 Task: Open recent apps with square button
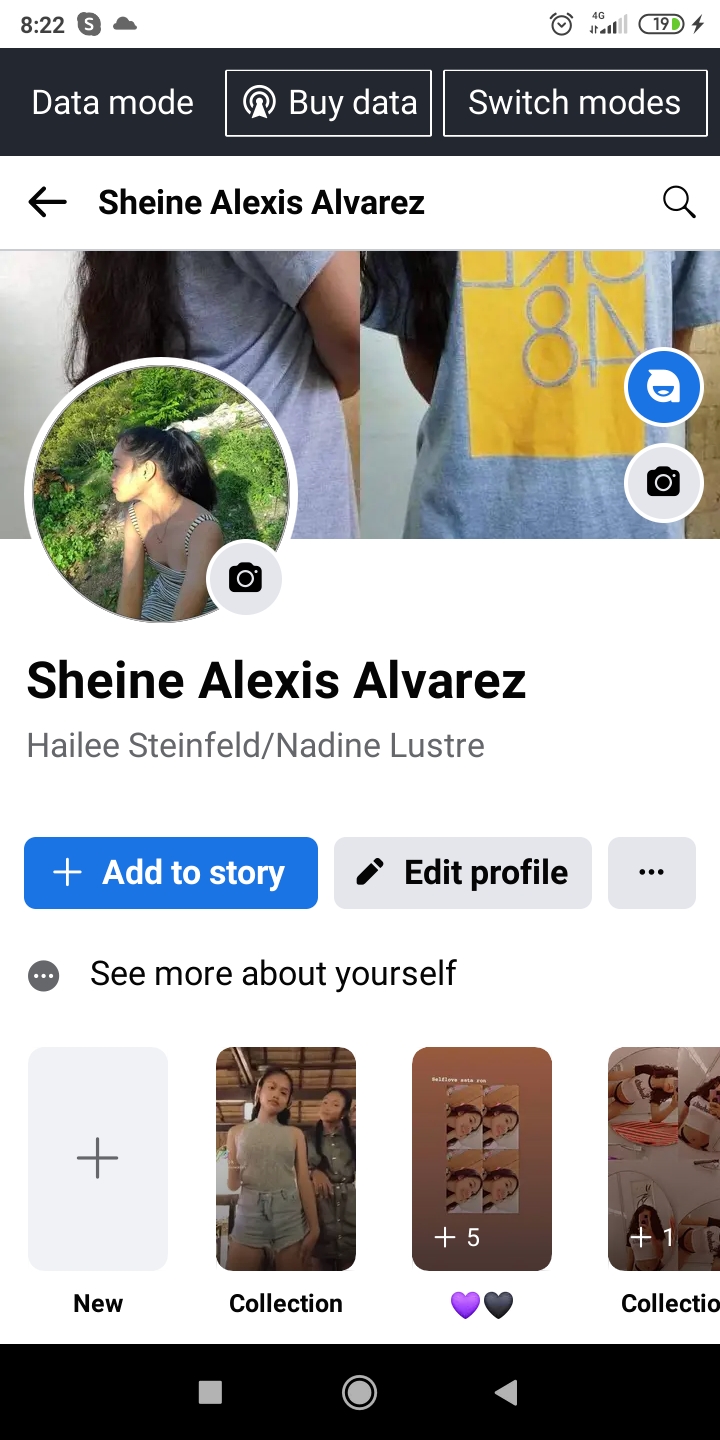(x=210, y=1392)
